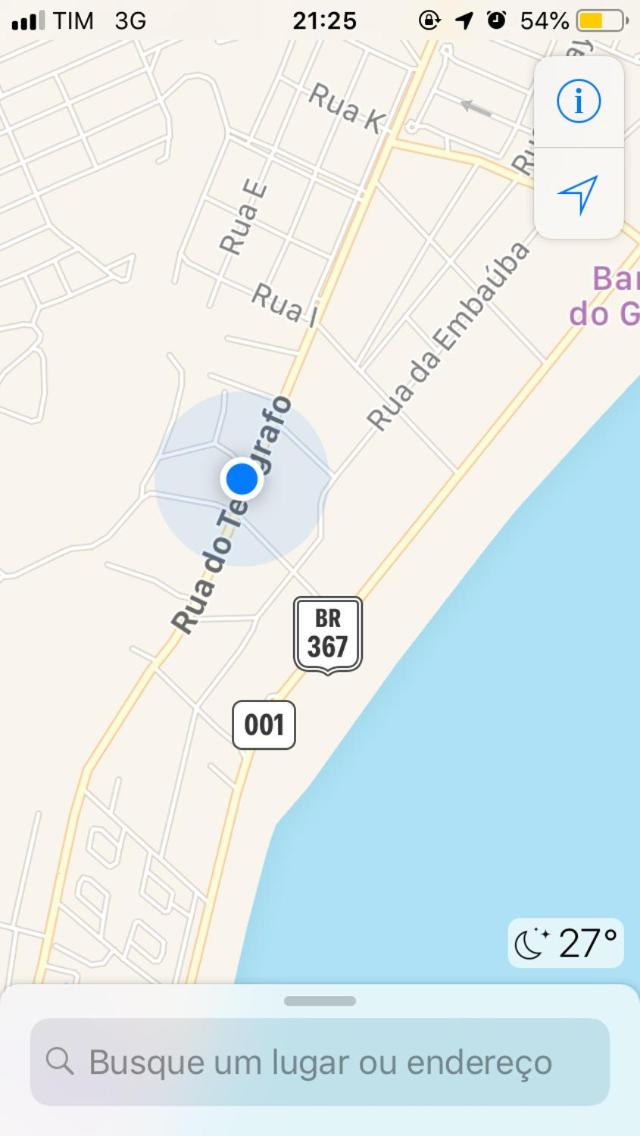This screenshot has width=640, height=1136.
Task: Tap the search field "Busque um lugar ou endereço"
Action: 320,1062
